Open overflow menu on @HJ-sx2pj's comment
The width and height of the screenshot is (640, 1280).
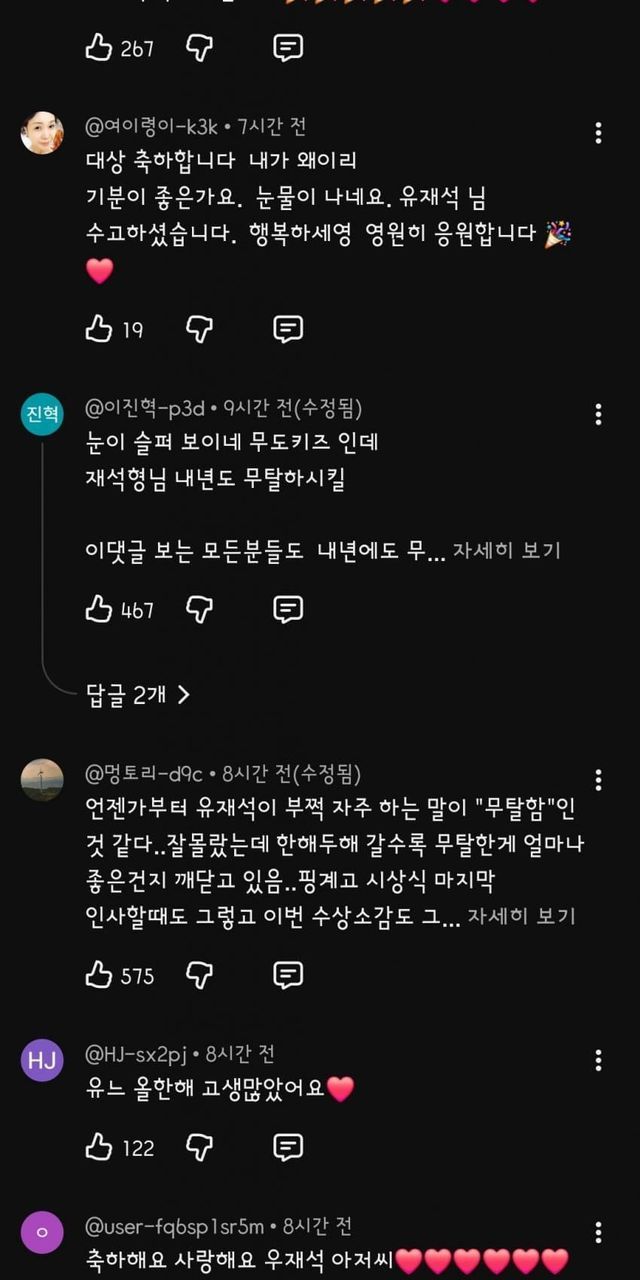pos(598,1060)
